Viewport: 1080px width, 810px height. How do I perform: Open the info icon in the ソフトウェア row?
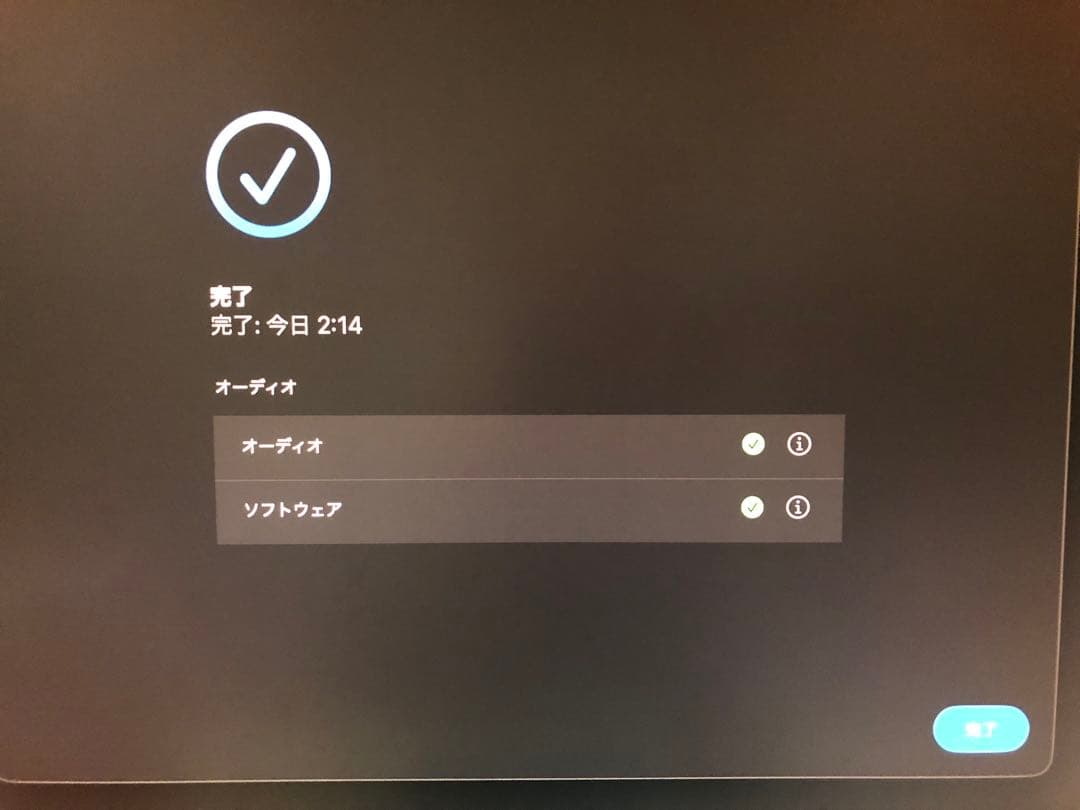[x=797, y=508]
